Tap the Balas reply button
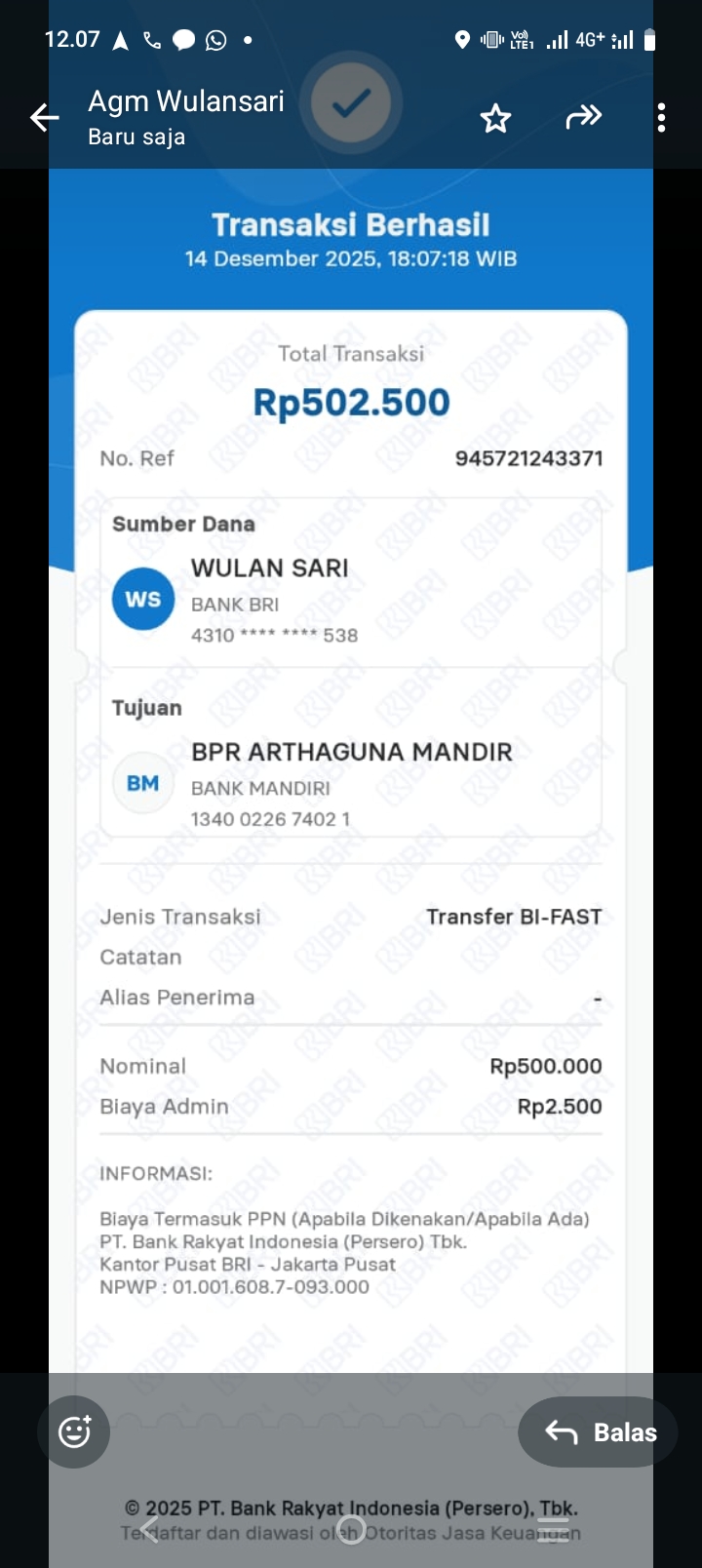Viewport: 702px width, 1568px height. (598, 1431)
